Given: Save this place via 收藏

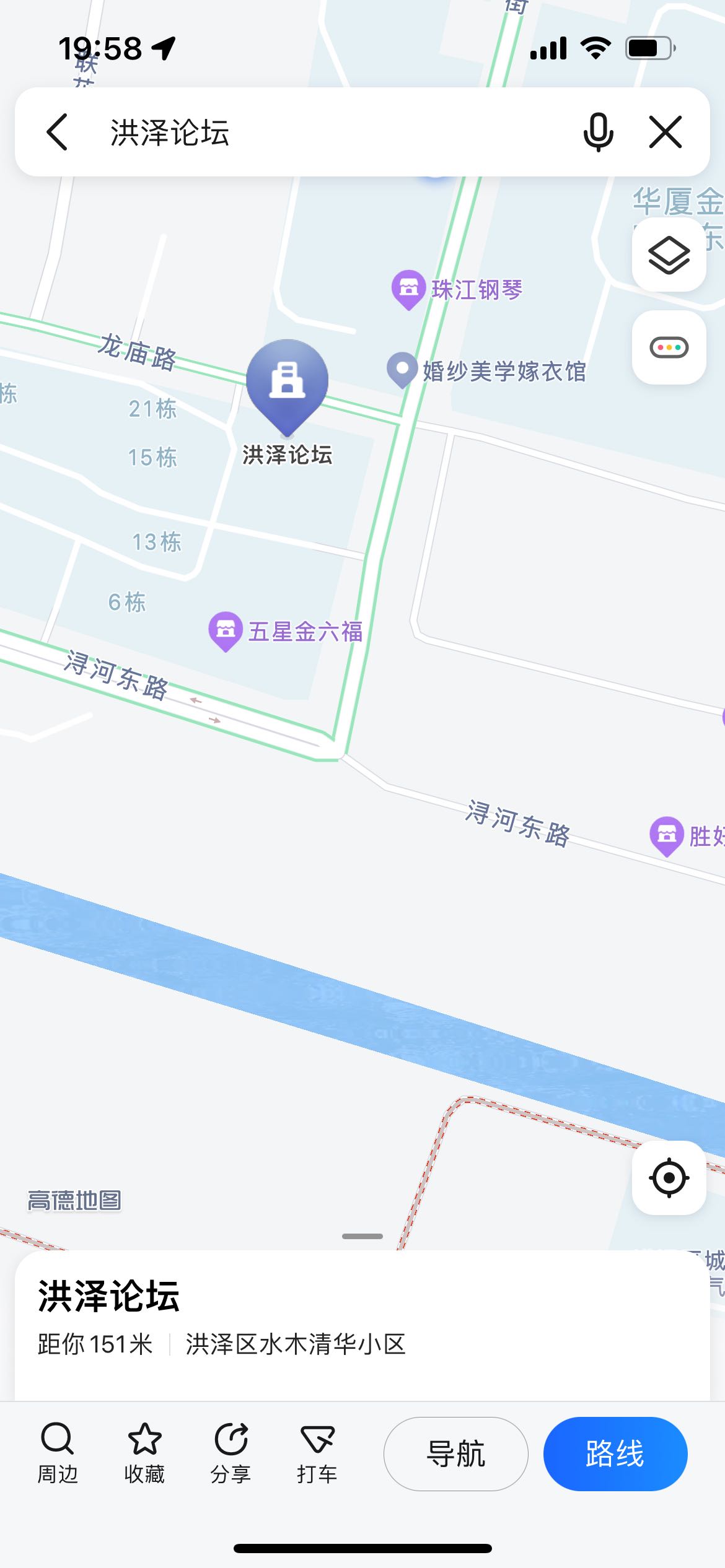Looking at the screenshot, I should coord(144,1453).
